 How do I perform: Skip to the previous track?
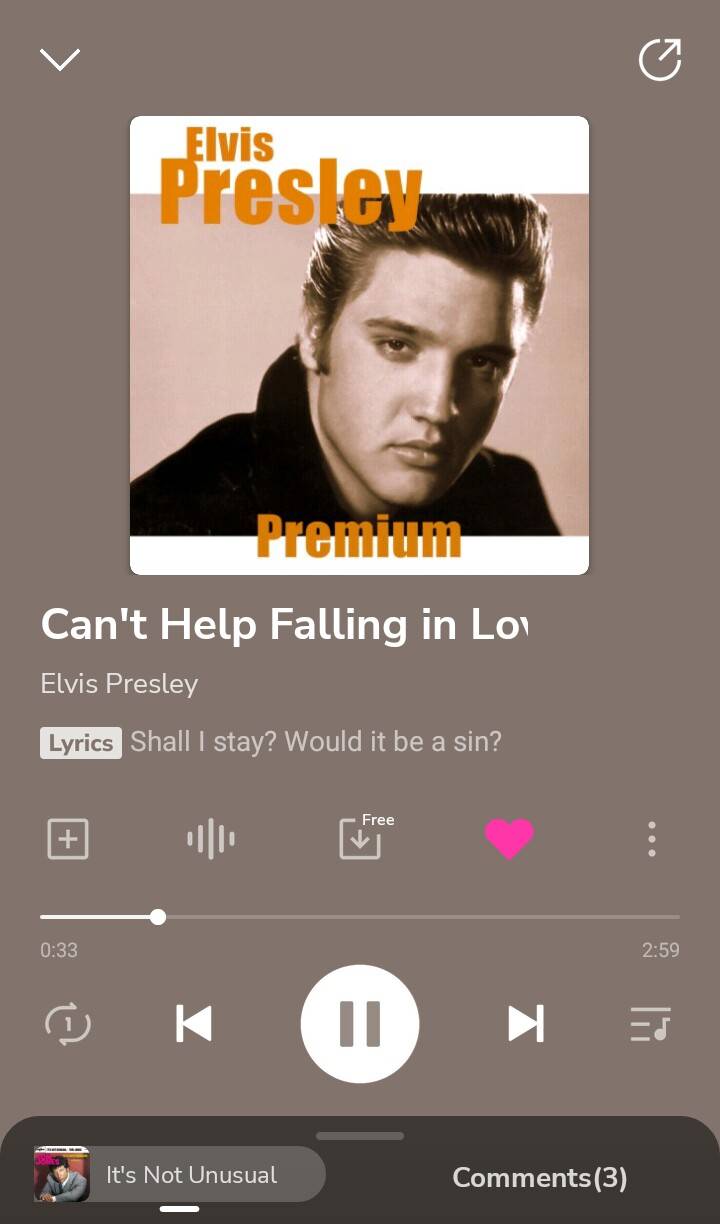coord(194,1024)
